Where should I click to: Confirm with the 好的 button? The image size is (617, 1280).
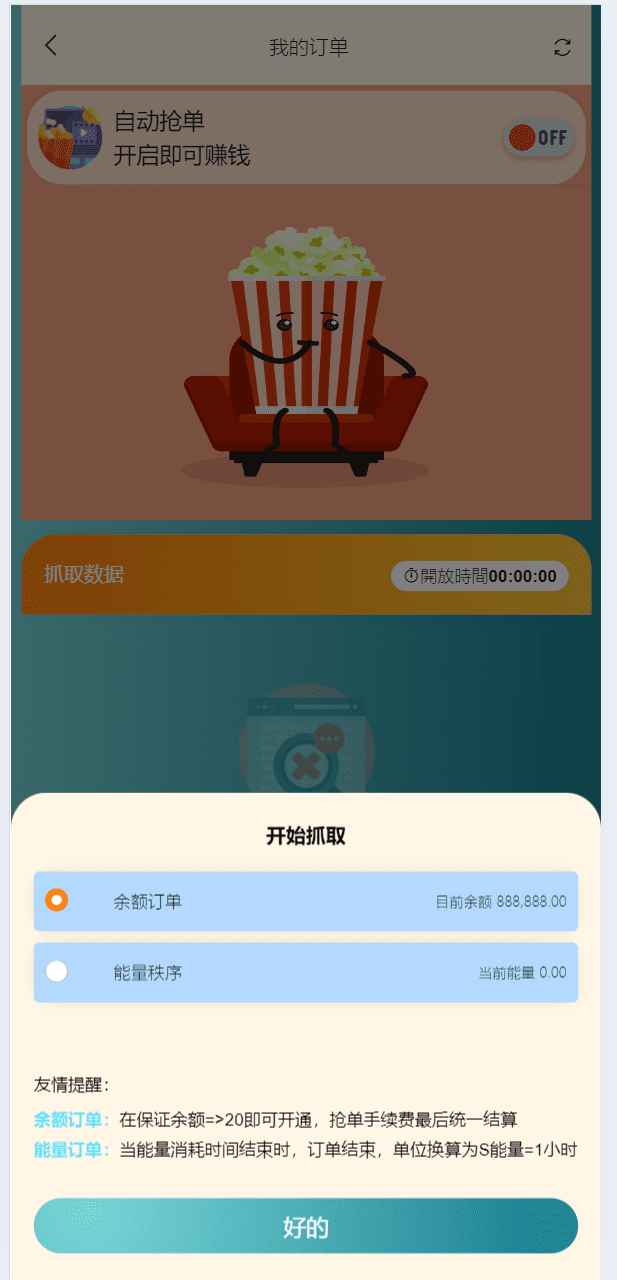pos(306,1226)
